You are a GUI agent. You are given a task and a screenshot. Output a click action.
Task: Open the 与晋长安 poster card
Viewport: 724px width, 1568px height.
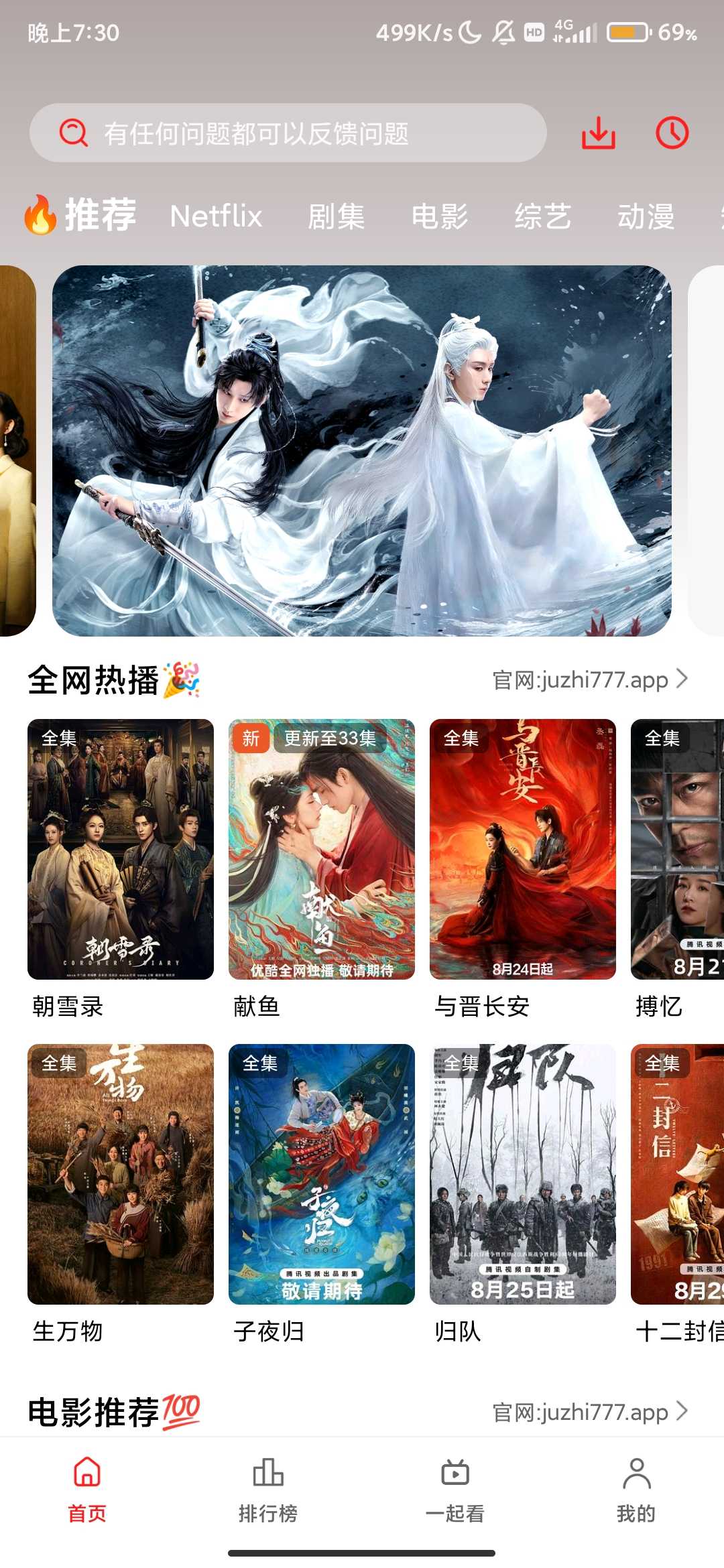click(x=523, y=849)
